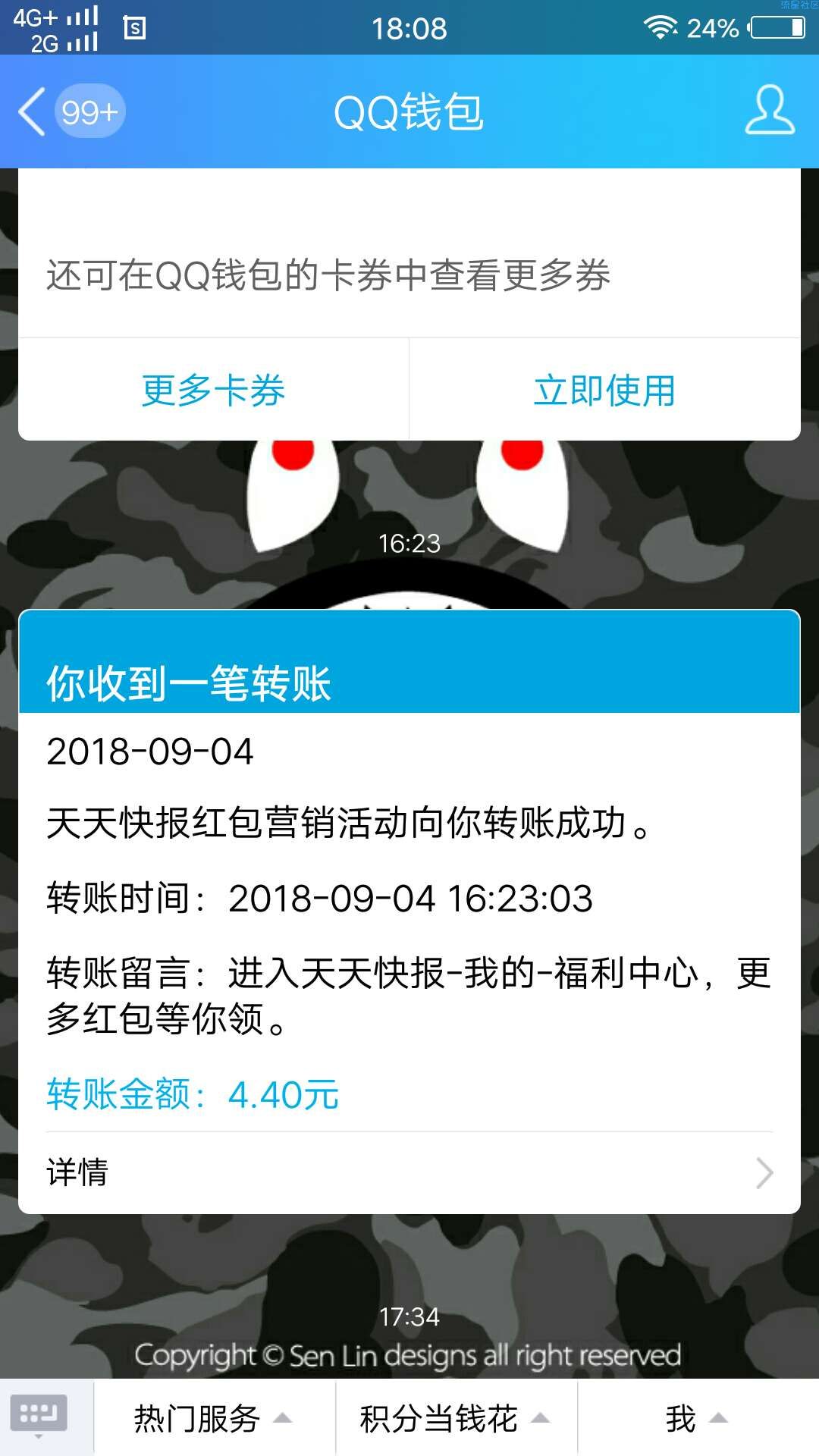The image size is (819, 1456).
Task: Expand the 热门服务 menu
Action: click(x=214, y=1418)
